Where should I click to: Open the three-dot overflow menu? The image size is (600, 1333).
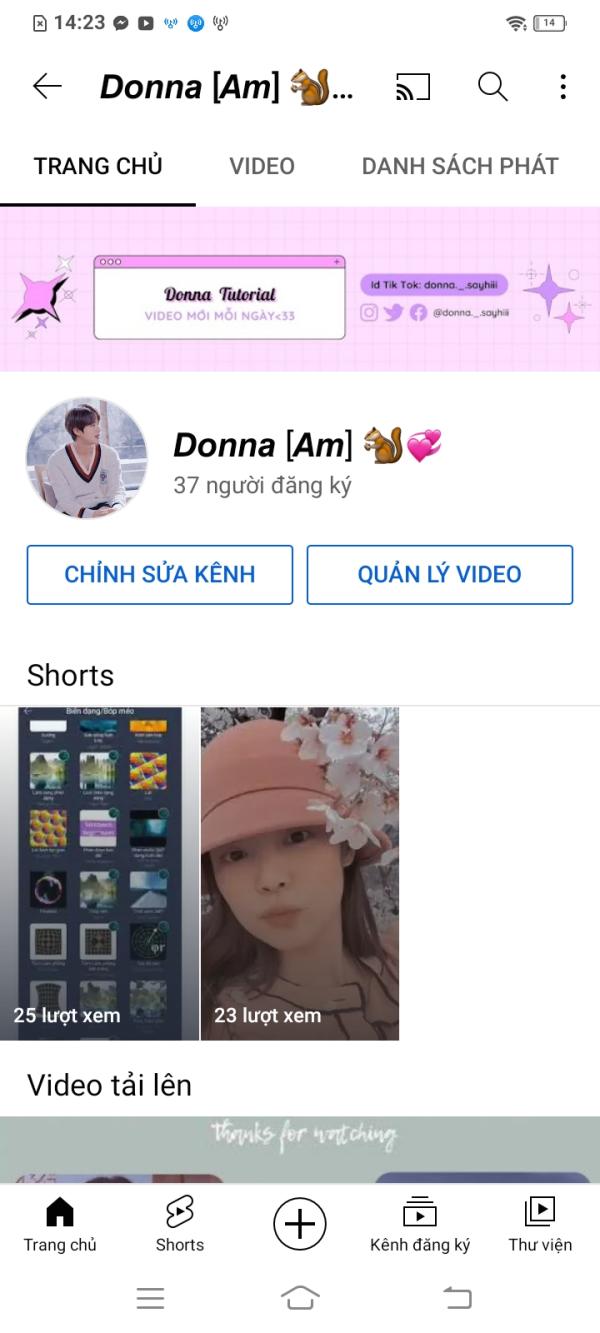(563, 87)
